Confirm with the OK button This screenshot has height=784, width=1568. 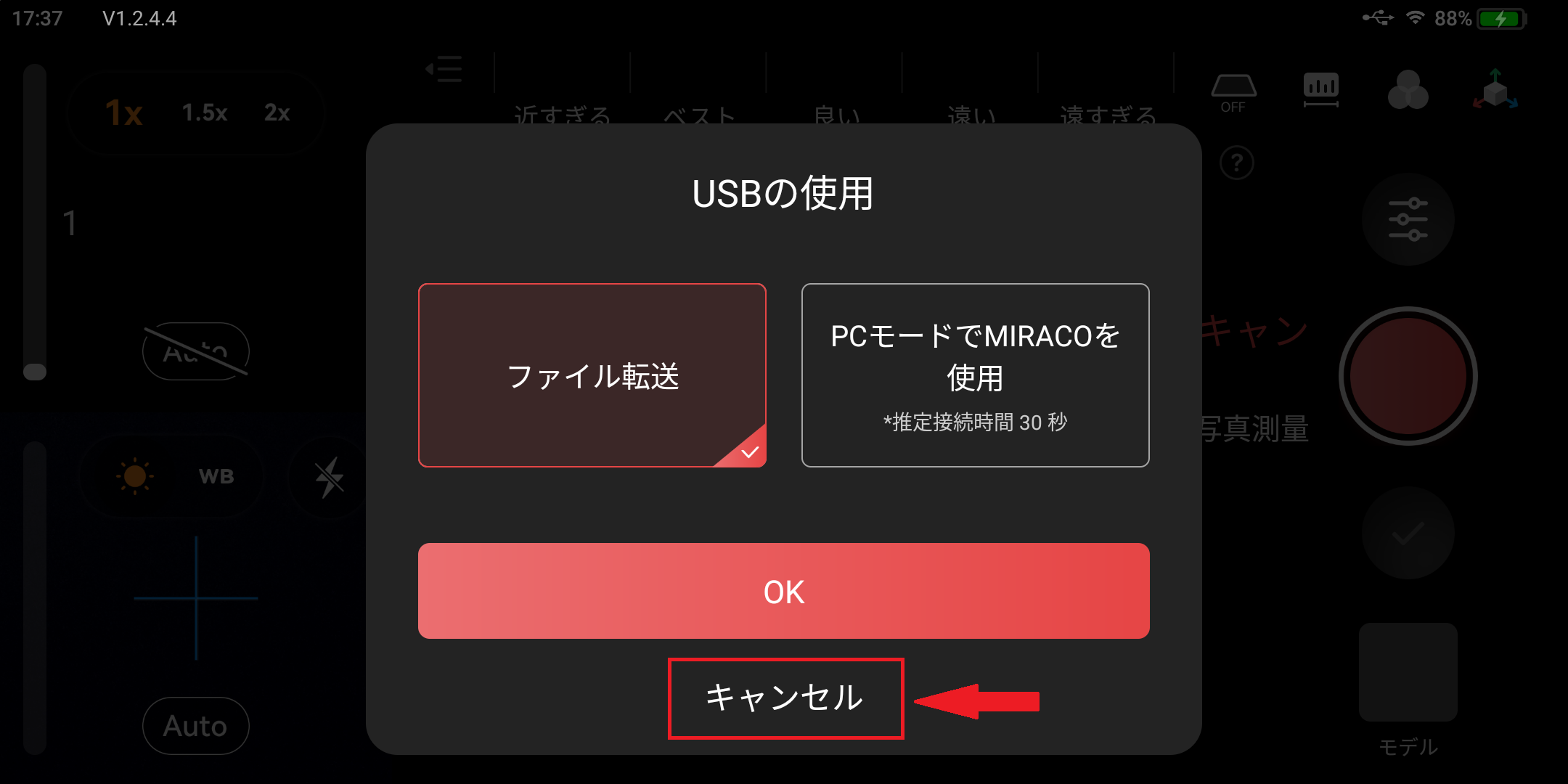[x=783, y=591]
